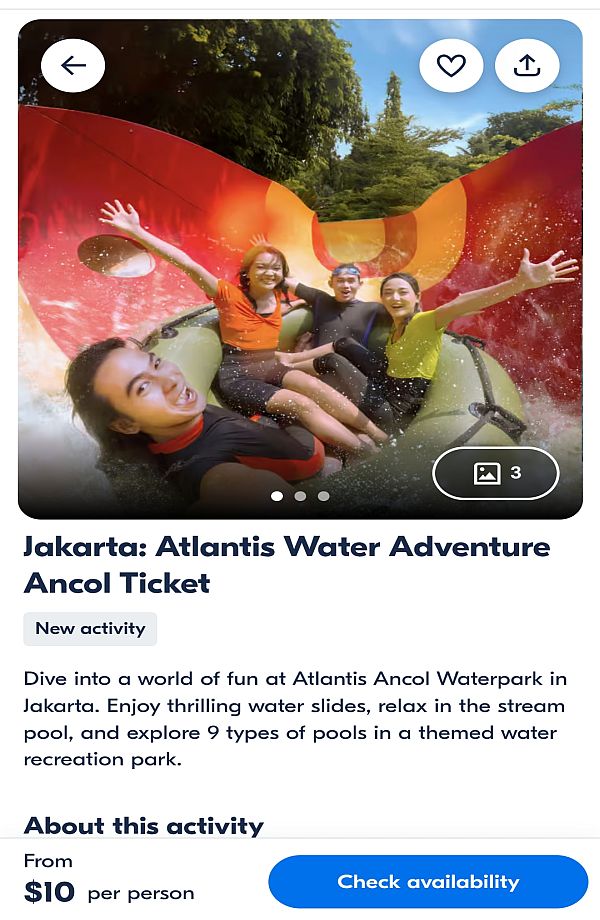Open the photo gallery of 3 images
The image size is (600, 920).
(x=496, y=473)
